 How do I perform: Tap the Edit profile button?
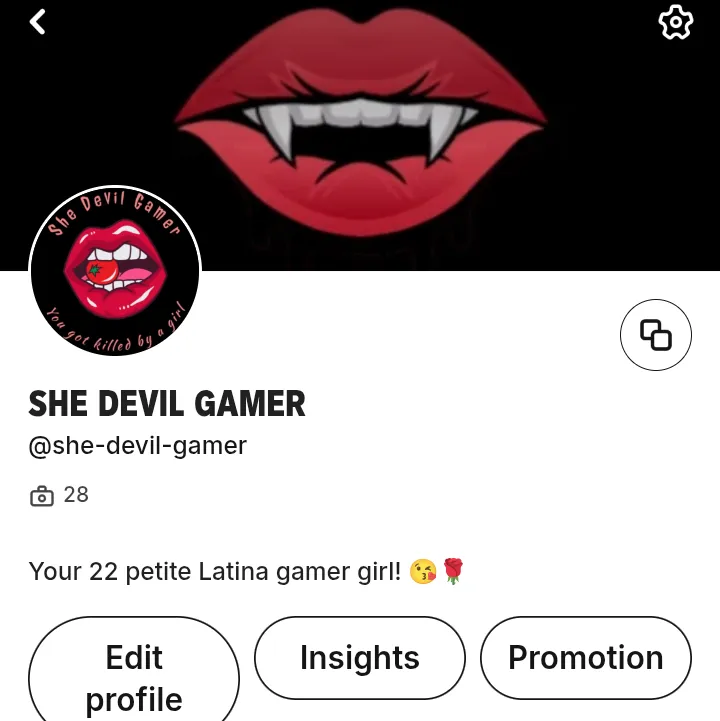[134, 676]
